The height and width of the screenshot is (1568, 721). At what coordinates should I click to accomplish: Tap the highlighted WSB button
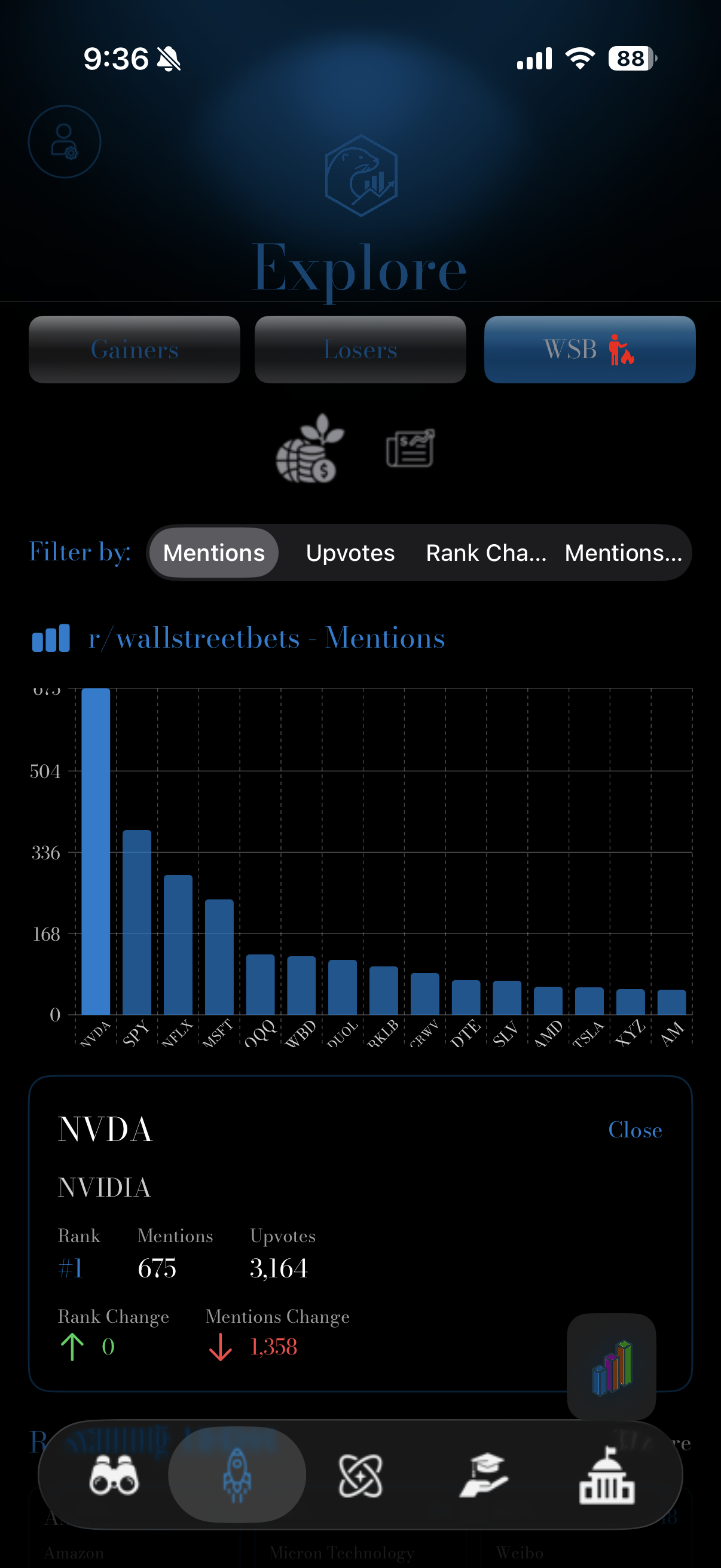[588, 350]
